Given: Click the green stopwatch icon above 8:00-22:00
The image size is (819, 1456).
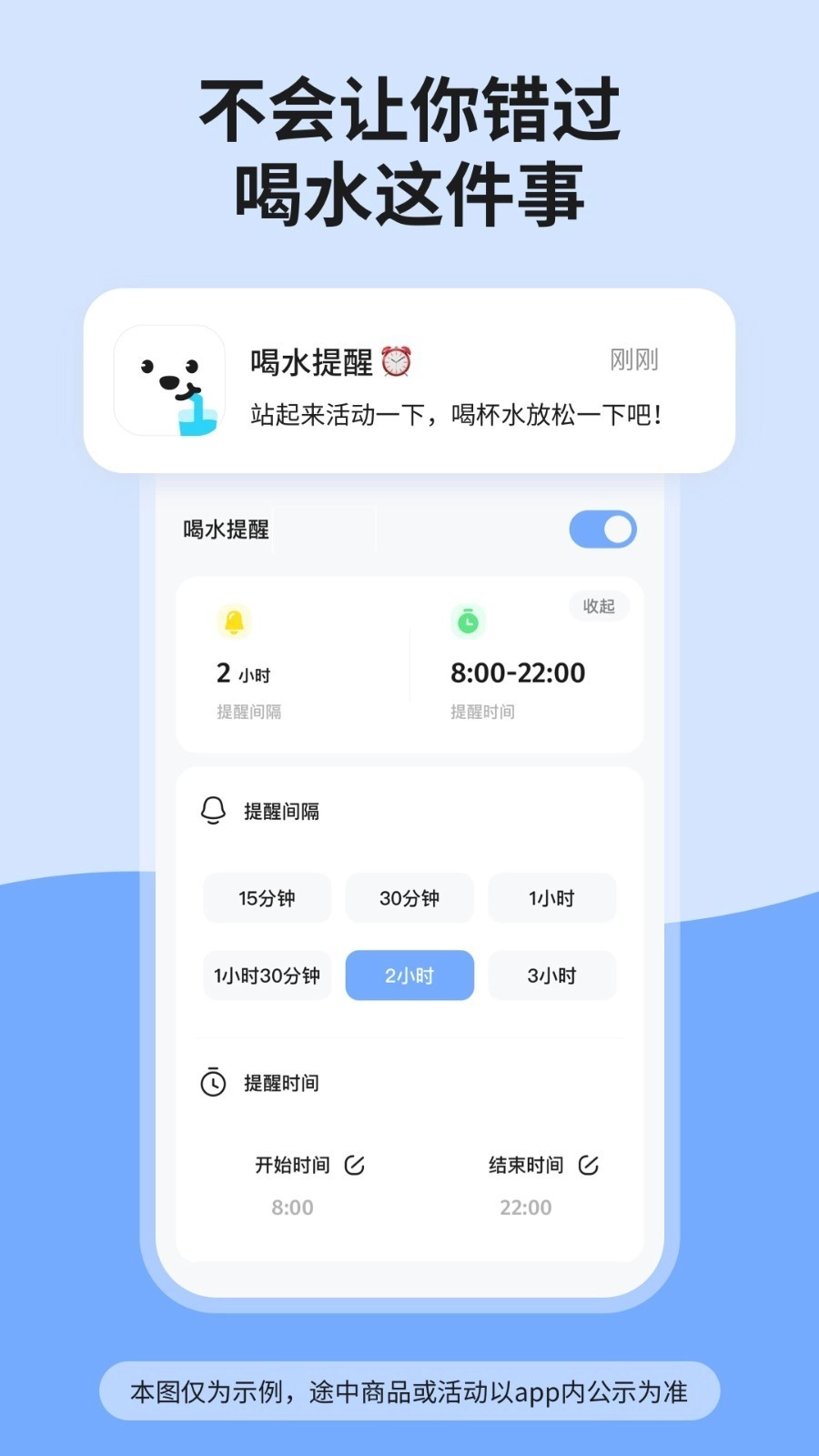Looking at the screenshot, I should tap(468, 622).
